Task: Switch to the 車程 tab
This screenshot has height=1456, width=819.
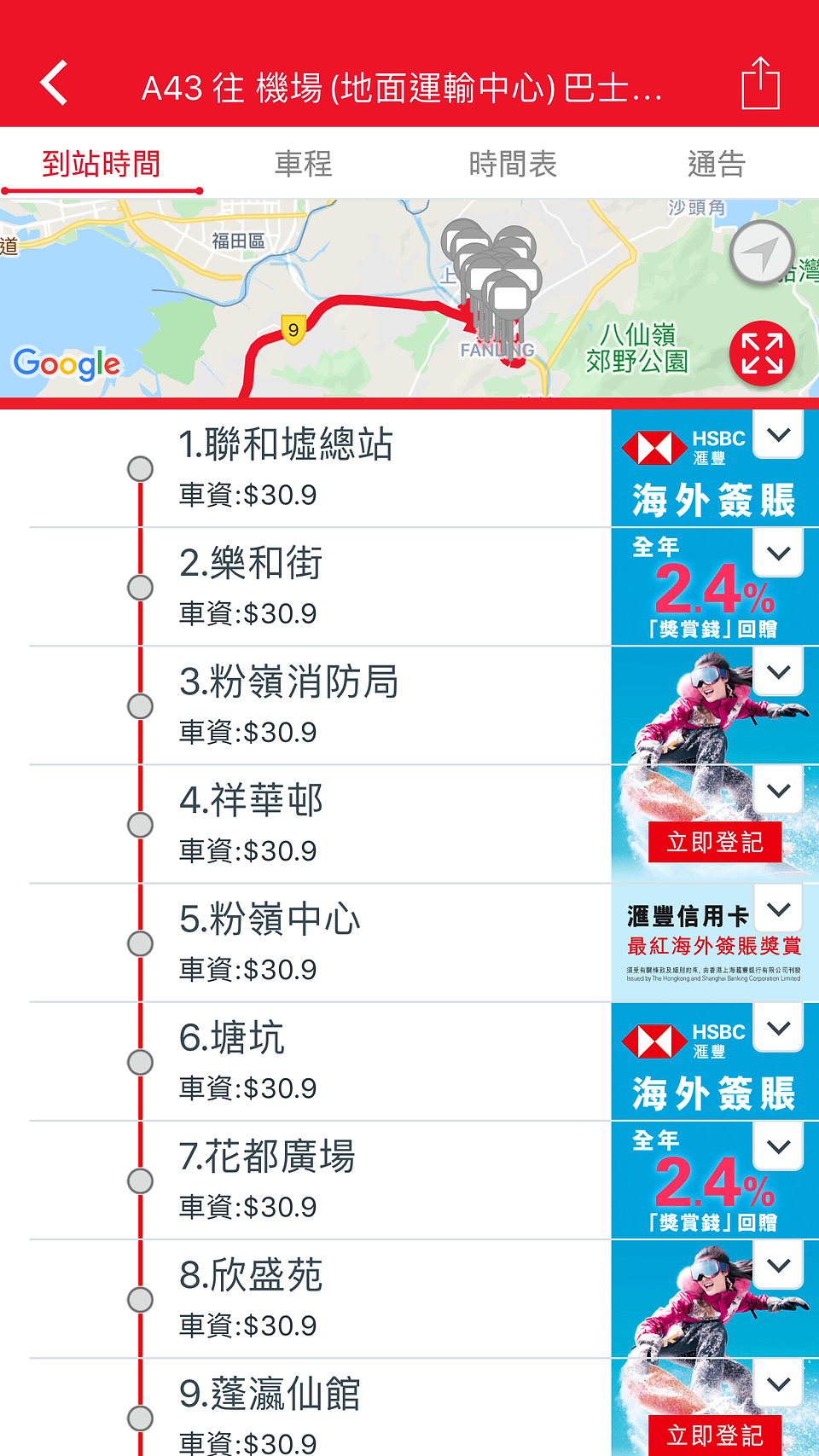Action: click(x=304, y=164)
